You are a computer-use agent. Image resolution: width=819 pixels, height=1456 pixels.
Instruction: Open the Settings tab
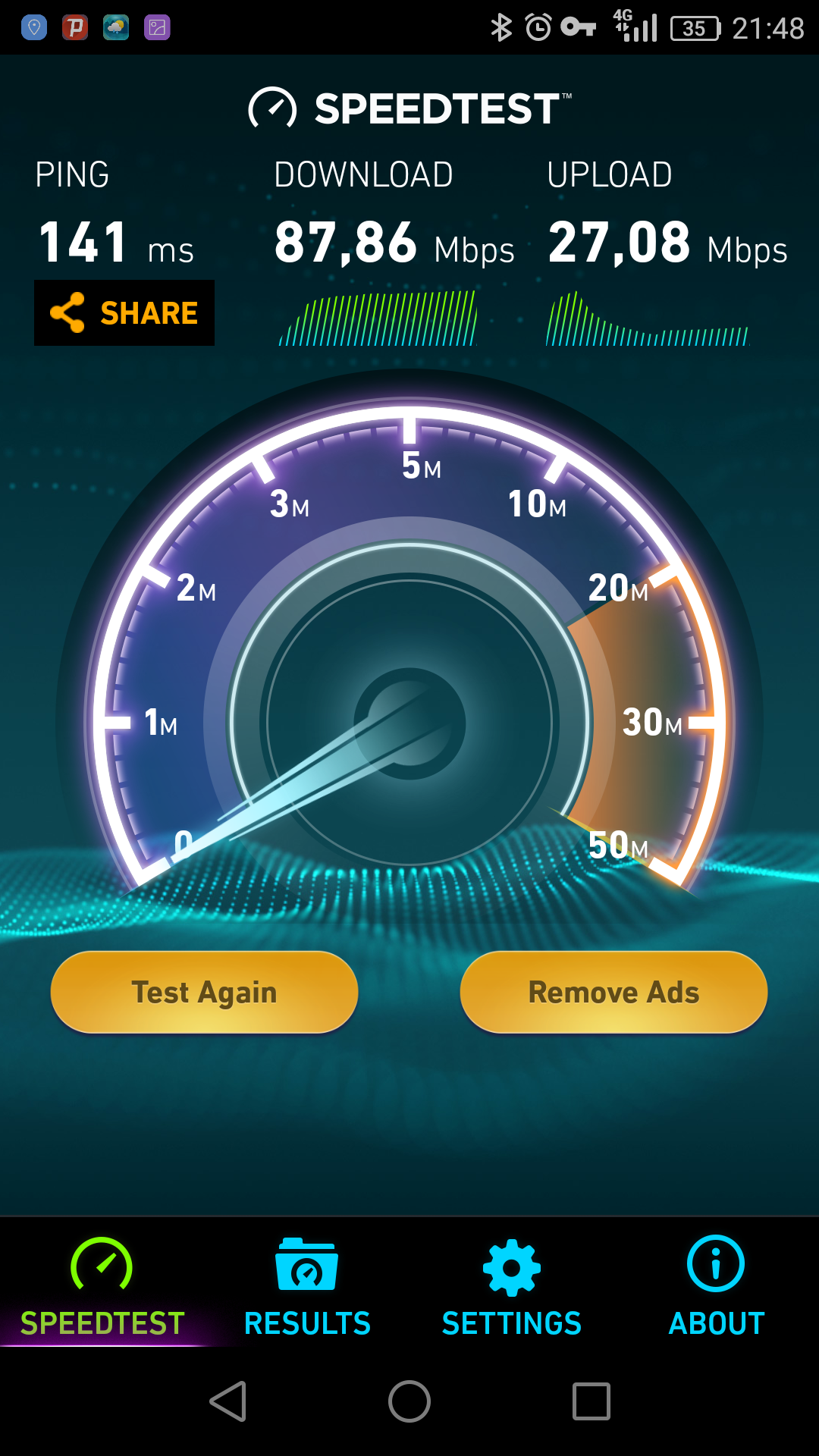tap(512, 1286)
